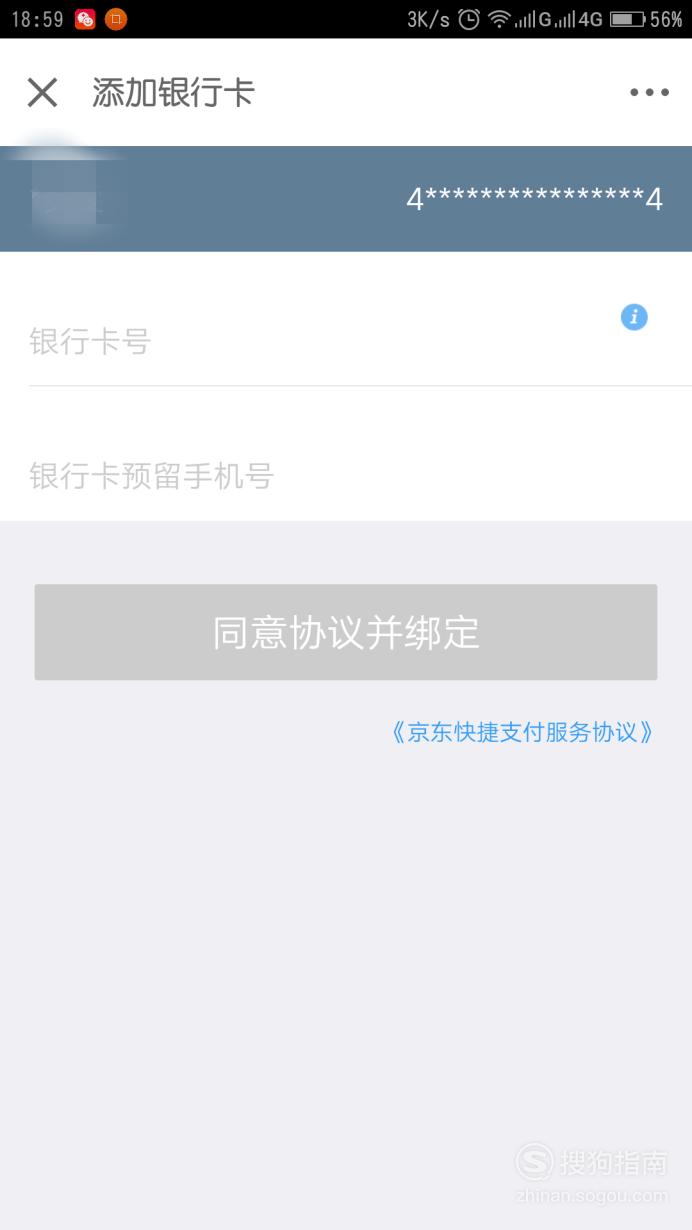Close the add bank card page

click(x=42, y=93)
